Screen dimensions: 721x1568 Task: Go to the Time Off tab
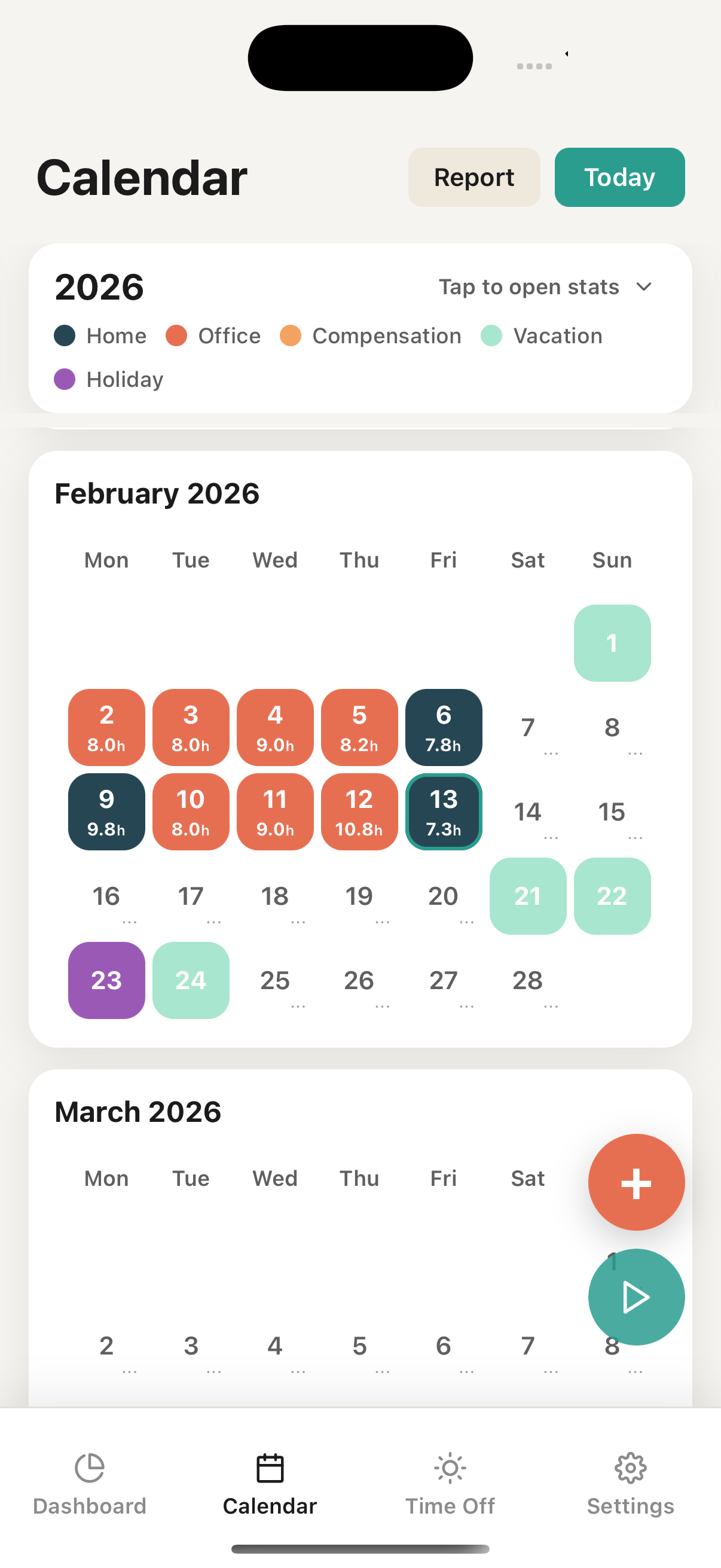point(450,1484)
